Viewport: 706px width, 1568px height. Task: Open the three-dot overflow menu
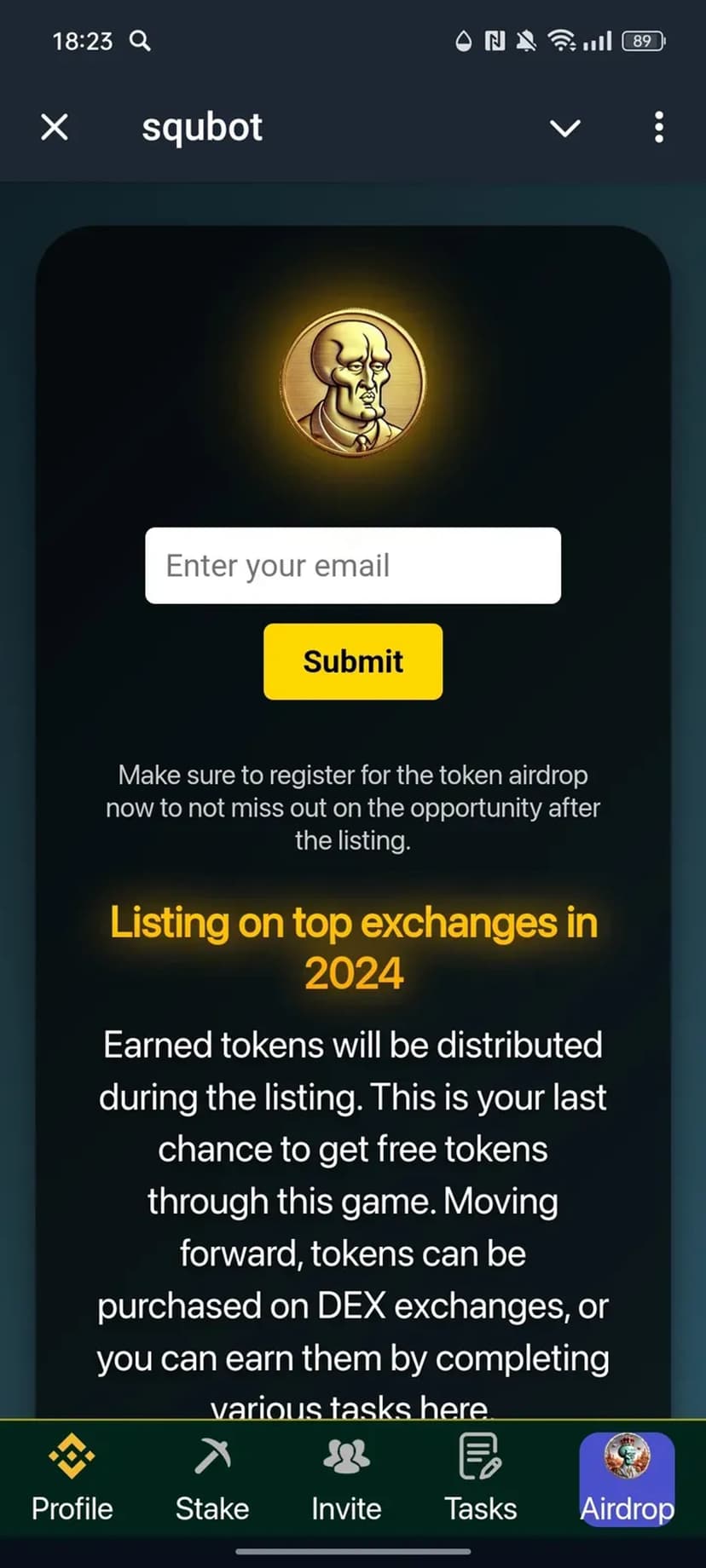tap(658, 128)
